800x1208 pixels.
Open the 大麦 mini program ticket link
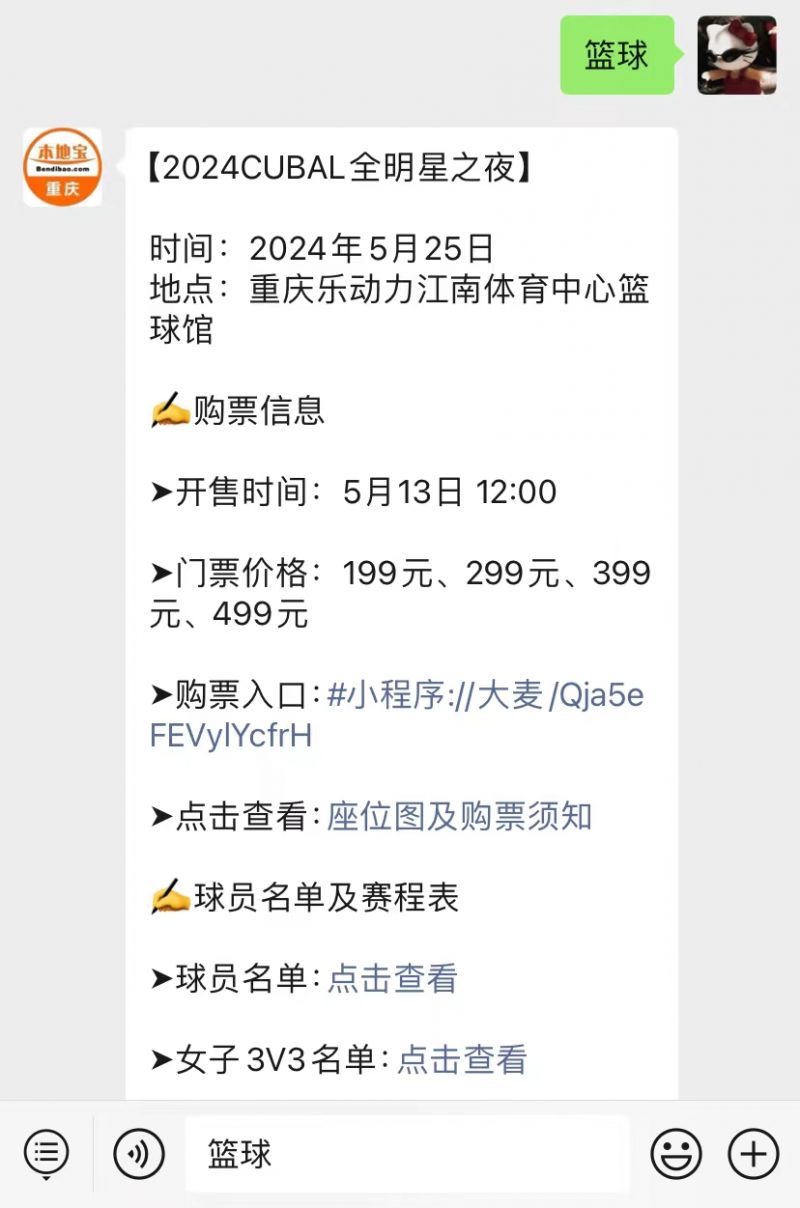coord(485,696)
